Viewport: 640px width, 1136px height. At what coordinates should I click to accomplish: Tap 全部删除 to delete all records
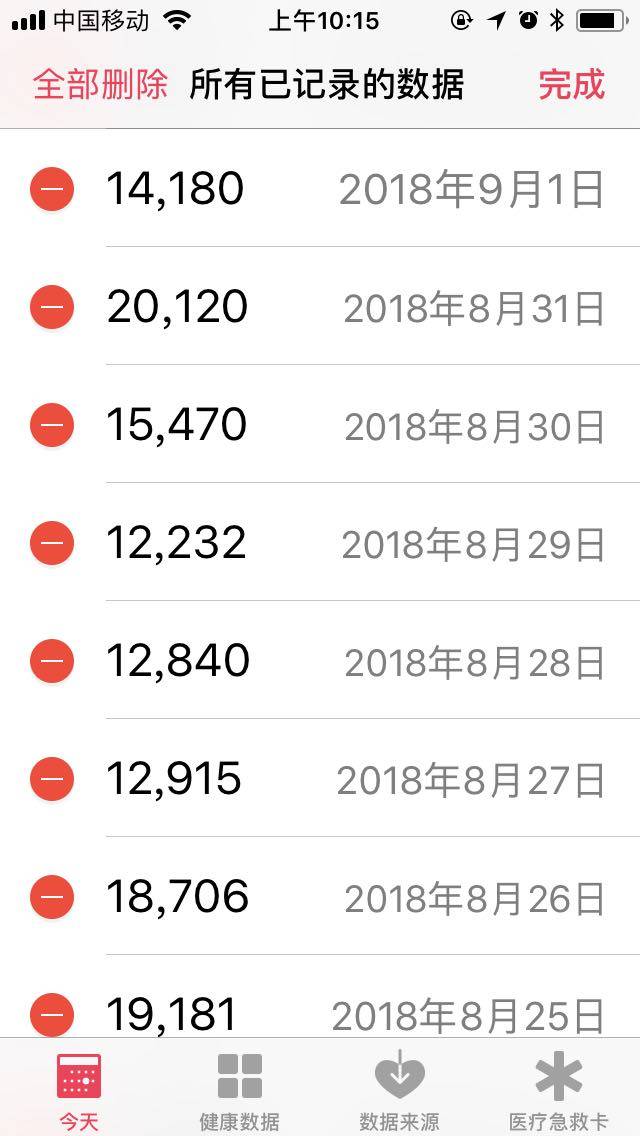point(100,85)
